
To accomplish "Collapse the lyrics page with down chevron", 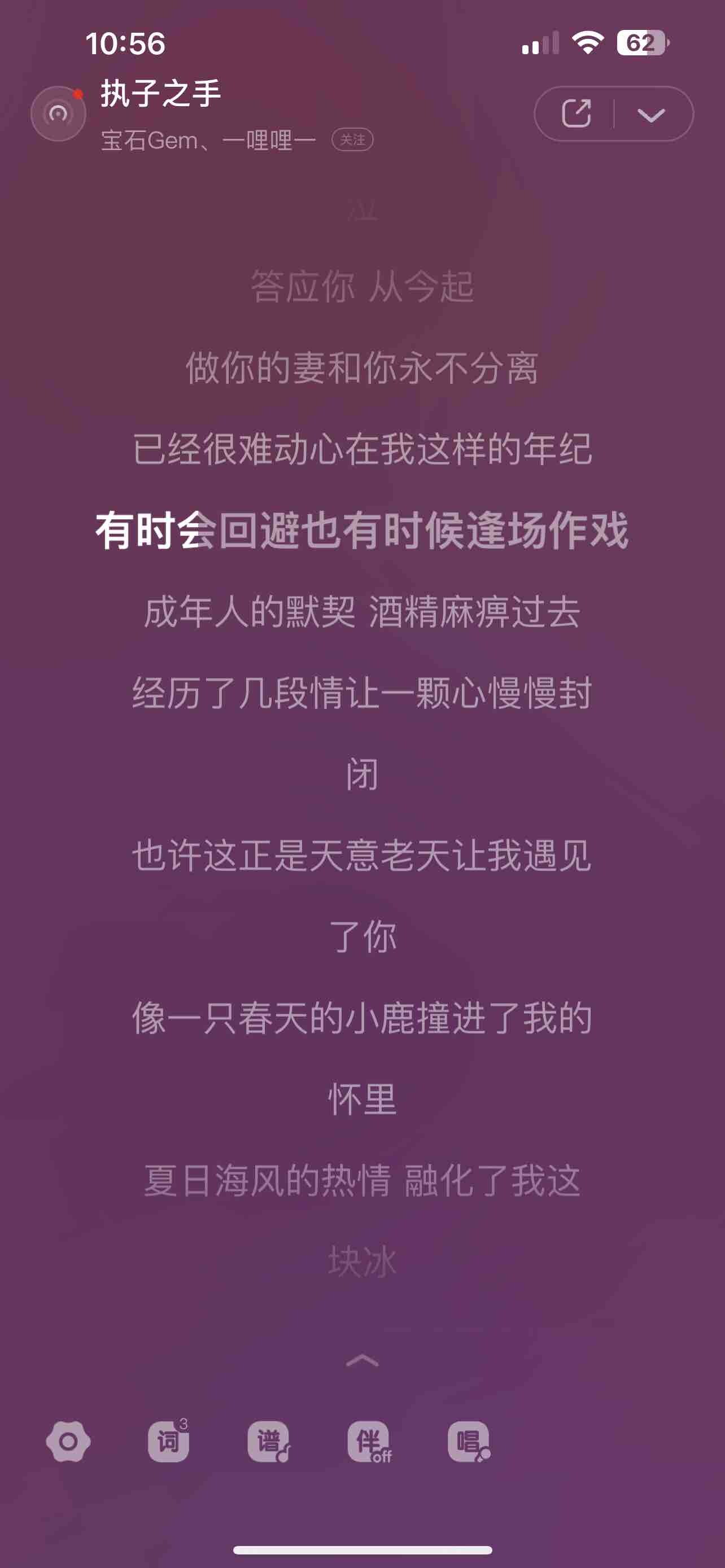I will (x=650, y=115).
